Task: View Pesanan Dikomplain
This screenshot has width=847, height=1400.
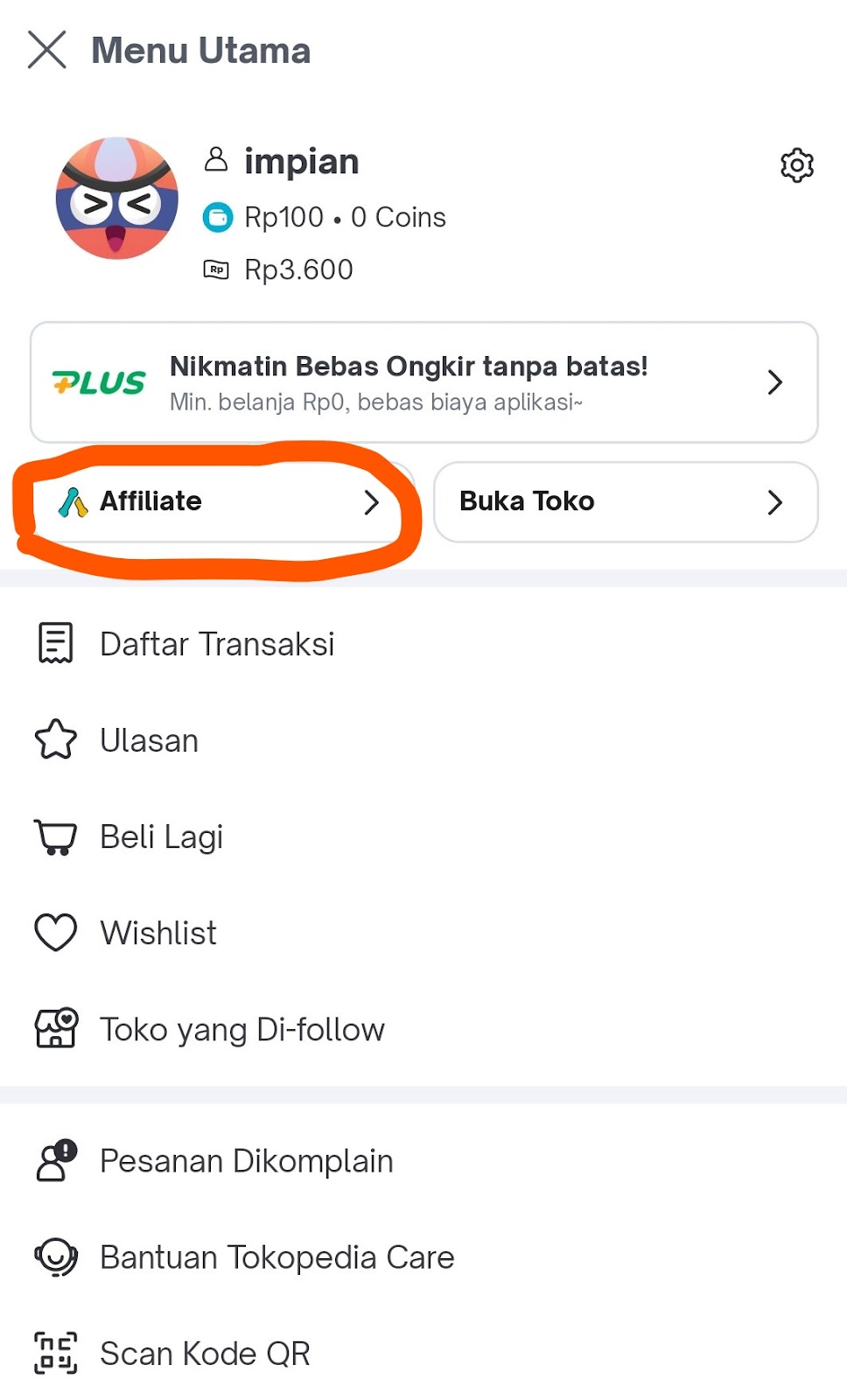Action: pyautogui.click(x=246, y=1161)
